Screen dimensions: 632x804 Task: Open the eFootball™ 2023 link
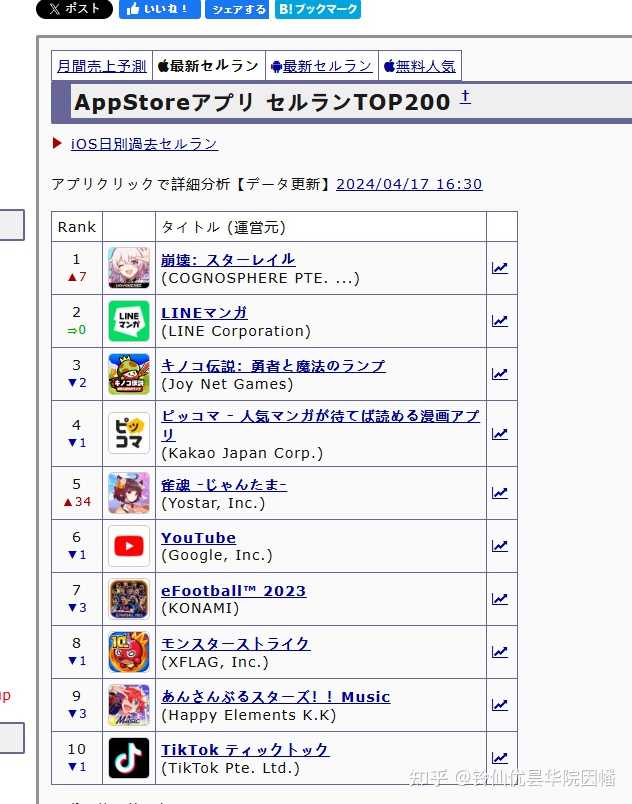coord(233,591)
